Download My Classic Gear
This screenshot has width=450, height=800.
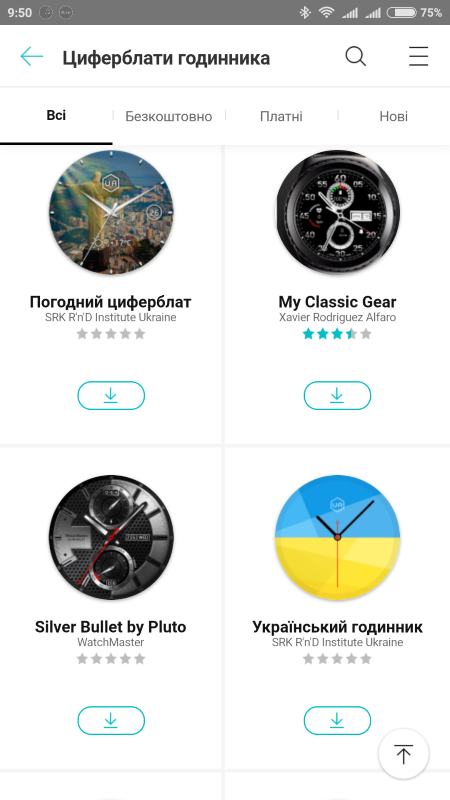coord(337,395)
